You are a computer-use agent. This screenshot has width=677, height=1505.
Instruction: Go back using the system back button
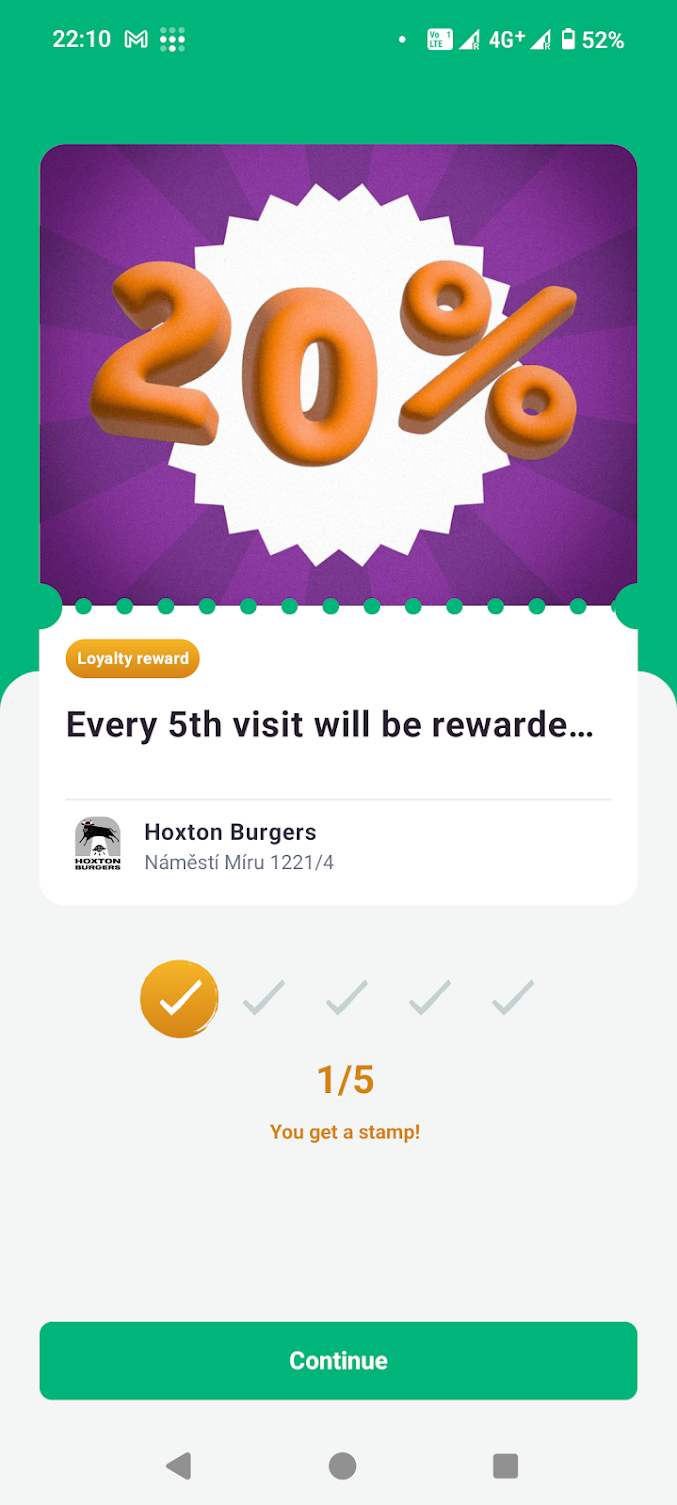tap(178, 1466)
